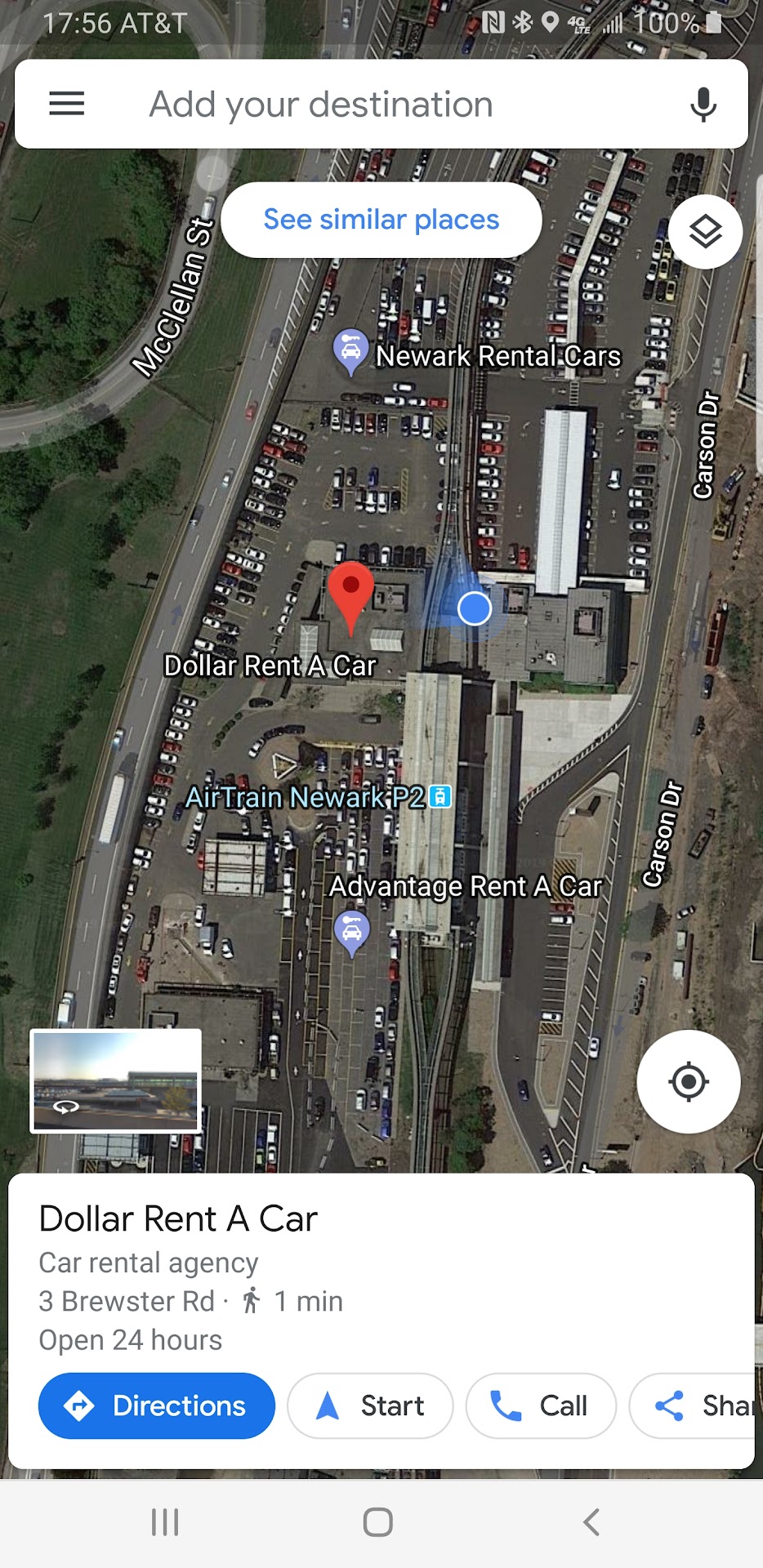Viewport: 763px width, 1568px height.
Task: Go back using the system back button
Action: tap(591, 1522)
